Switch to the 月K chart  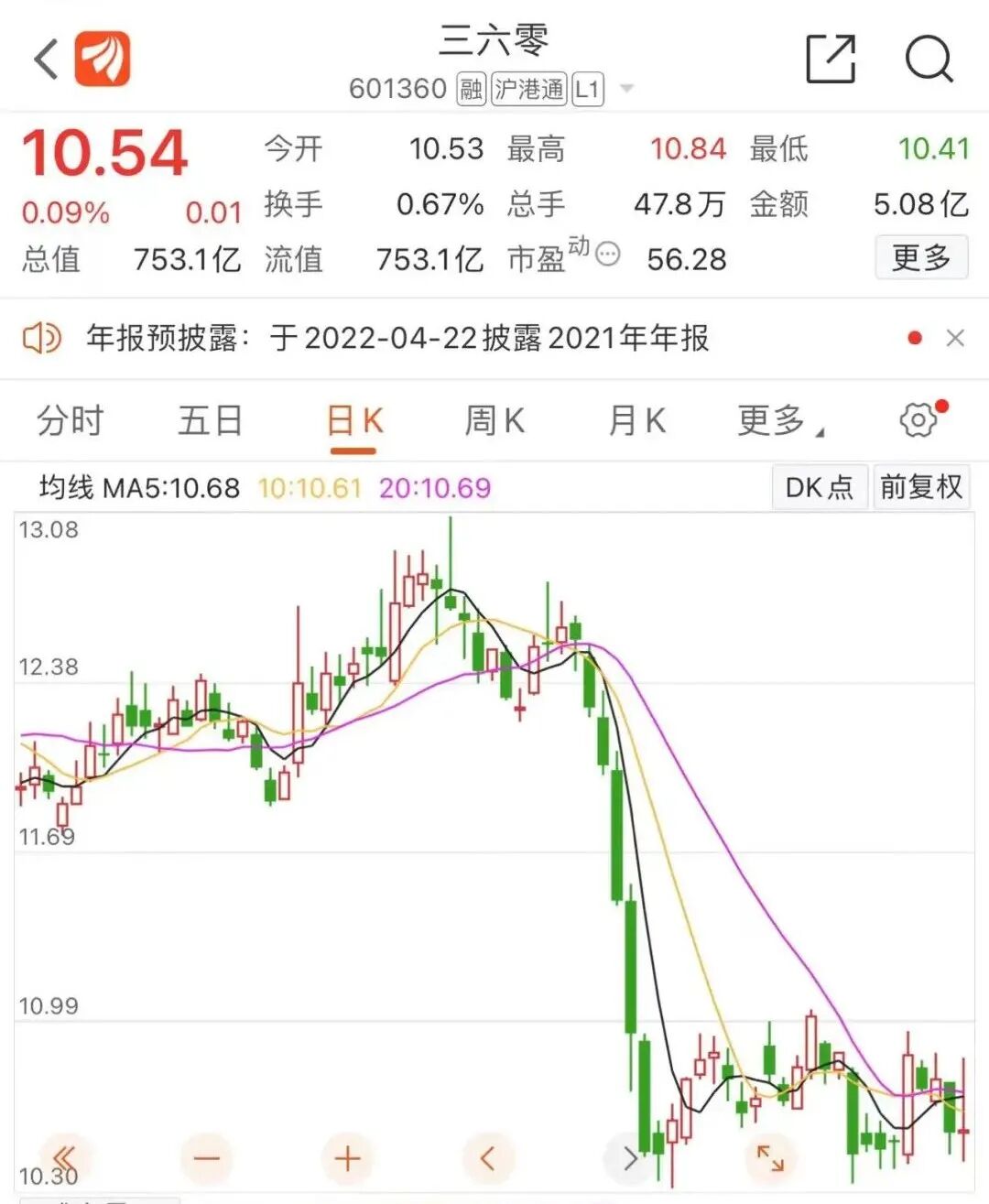coord(636,421)
